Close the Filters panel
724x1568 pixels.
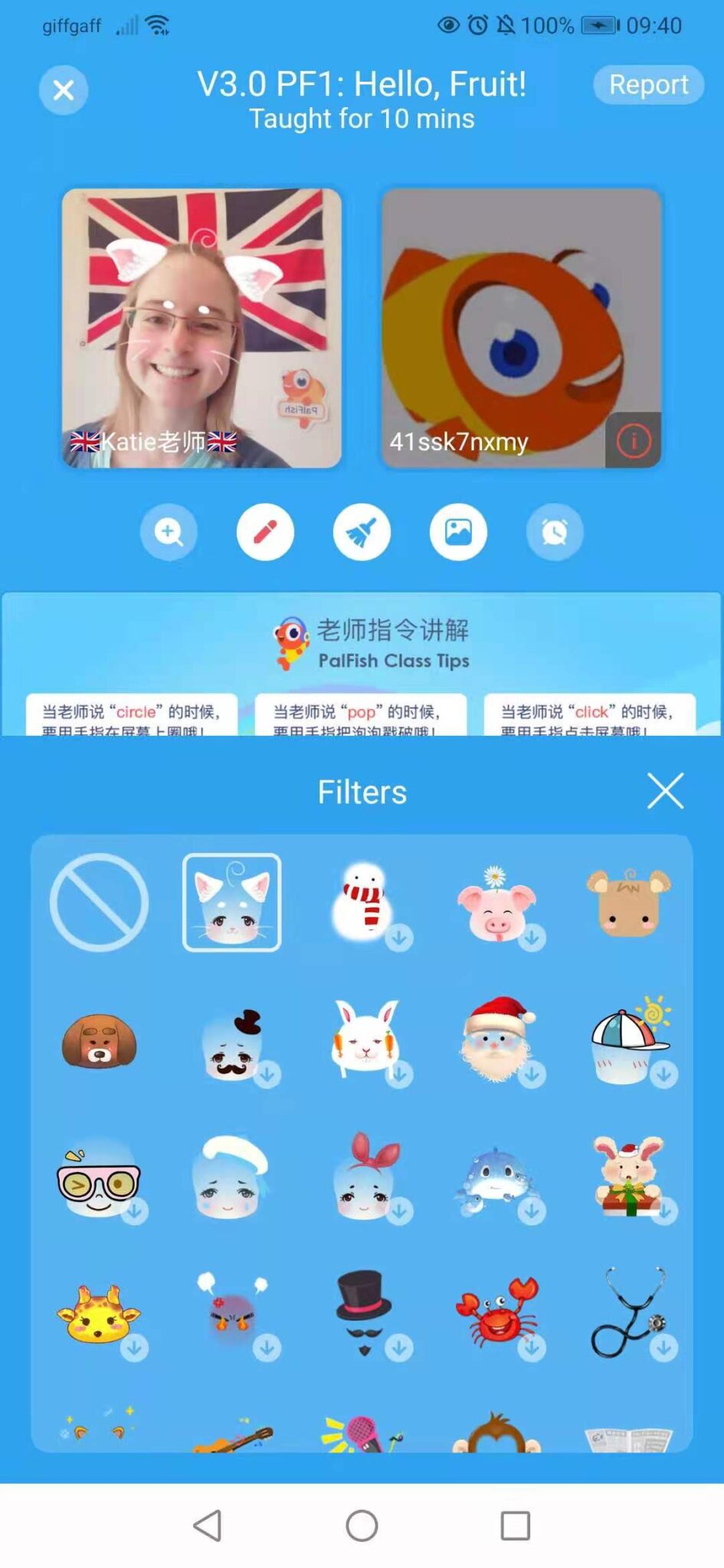pos(665,791)
